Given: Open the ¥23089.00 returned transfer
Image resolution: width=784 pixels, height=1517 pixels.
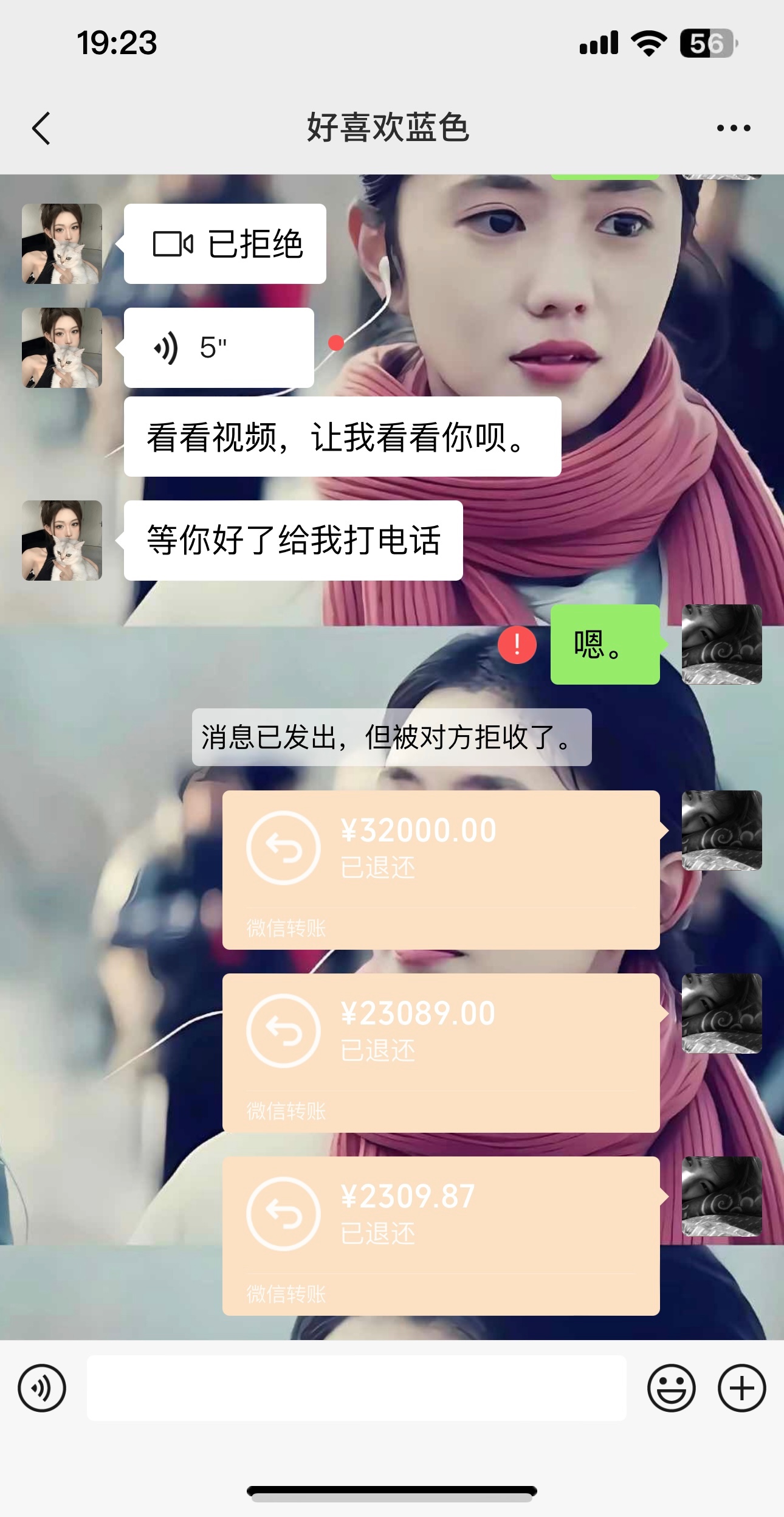Looking at the screenshot, I should pyautogui.click(x=441, y=1052).
